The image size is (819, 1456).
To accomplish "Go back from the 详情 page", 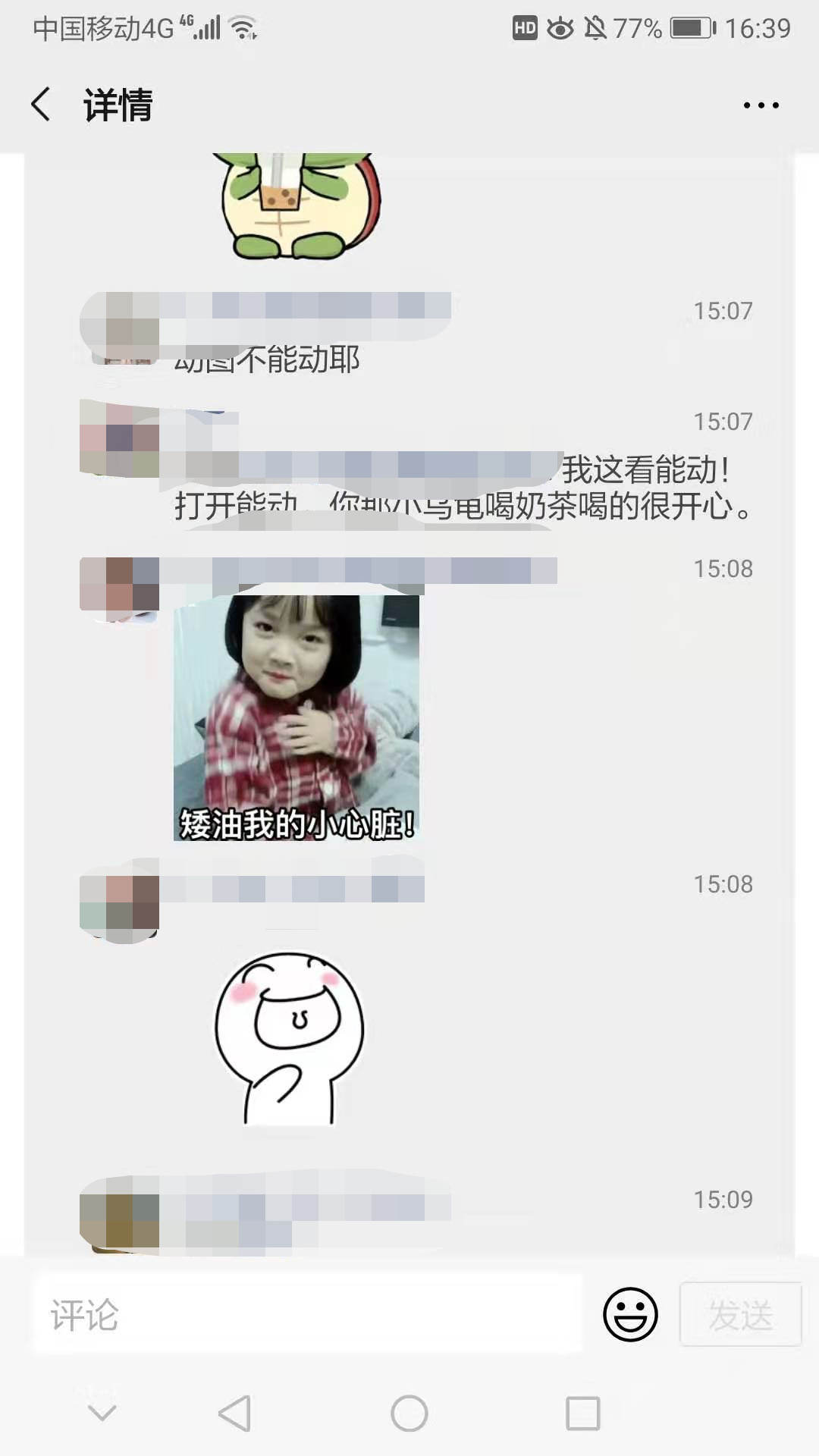I will tap(42, 105).
